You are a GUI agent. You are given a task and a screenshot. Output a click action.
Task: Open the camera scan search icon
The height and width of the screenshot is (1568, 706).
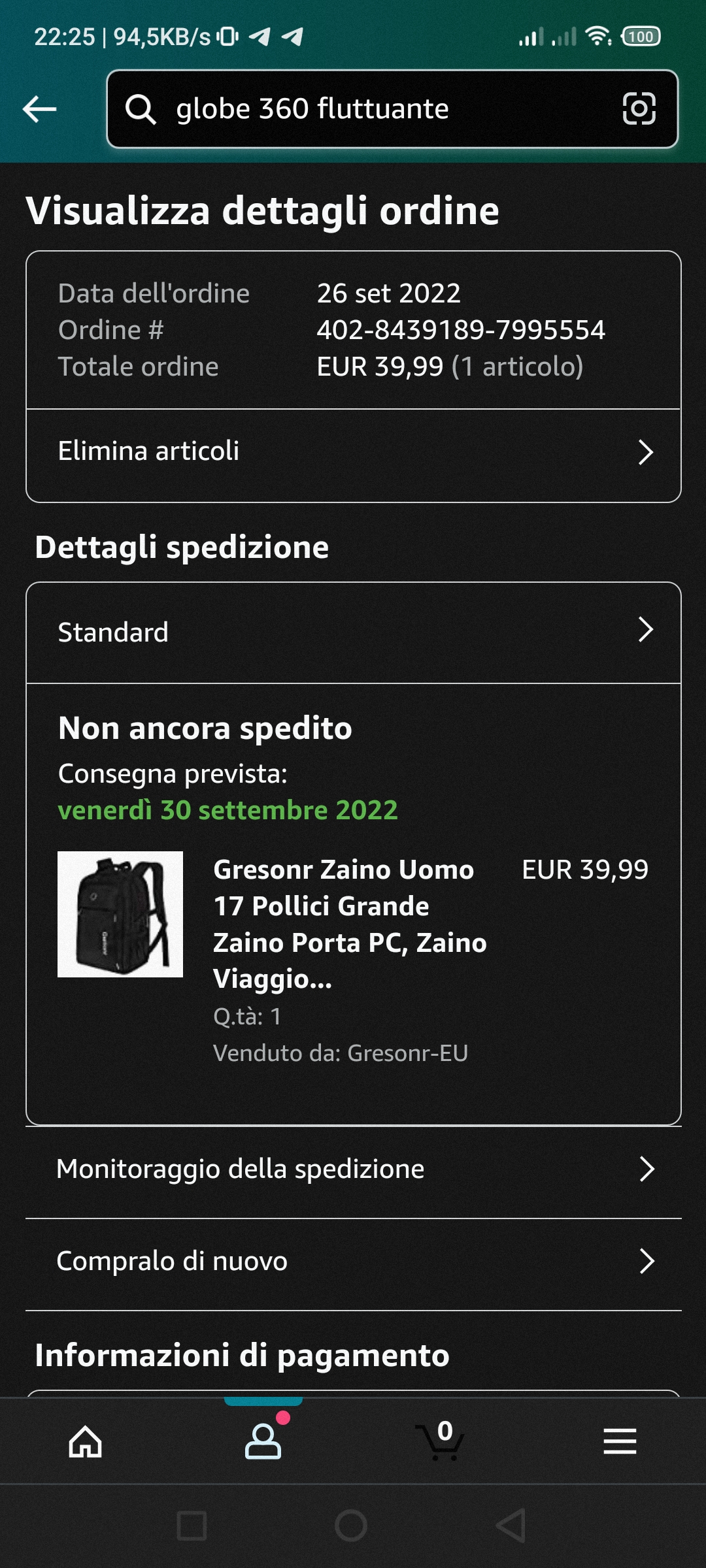639,108
